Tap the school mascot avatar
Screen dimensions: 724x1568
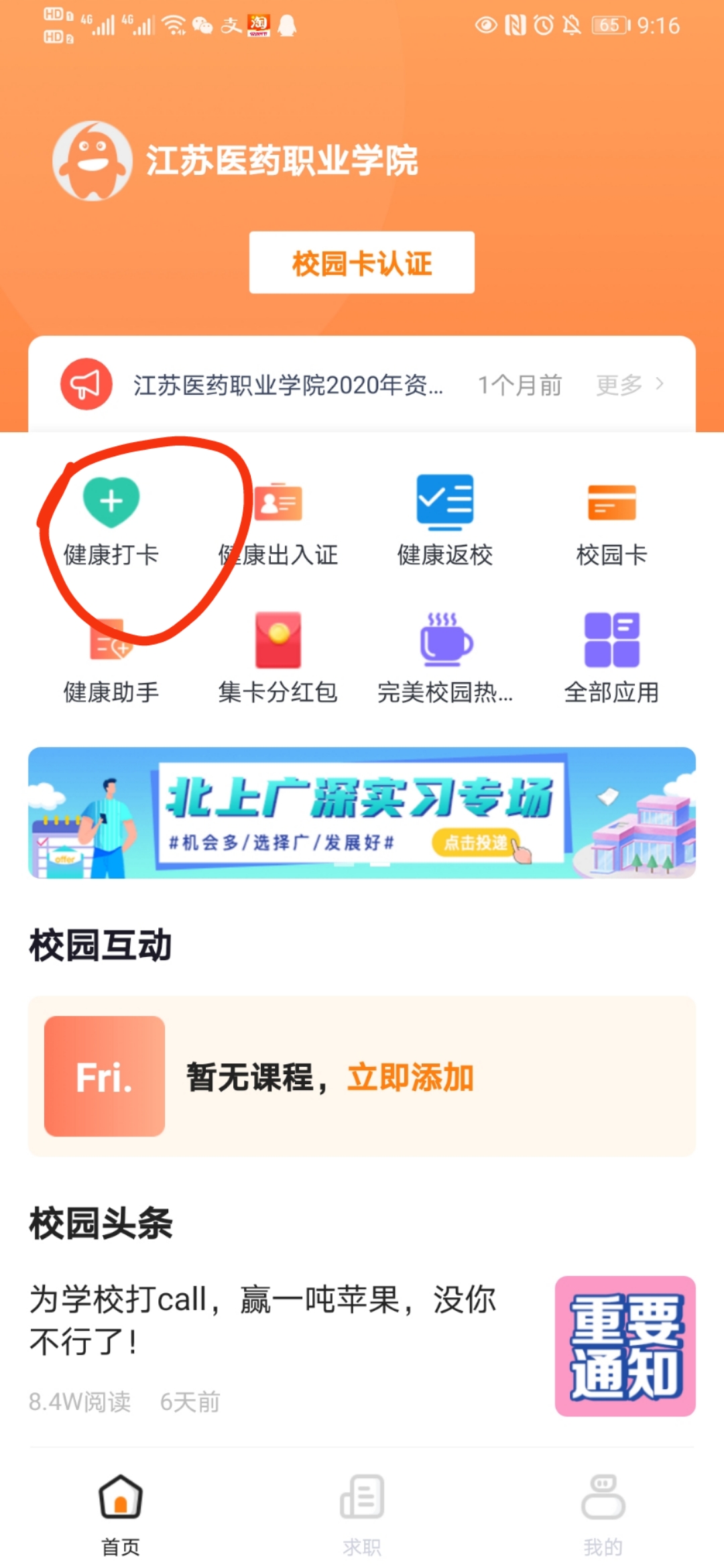tap(93, 161)
